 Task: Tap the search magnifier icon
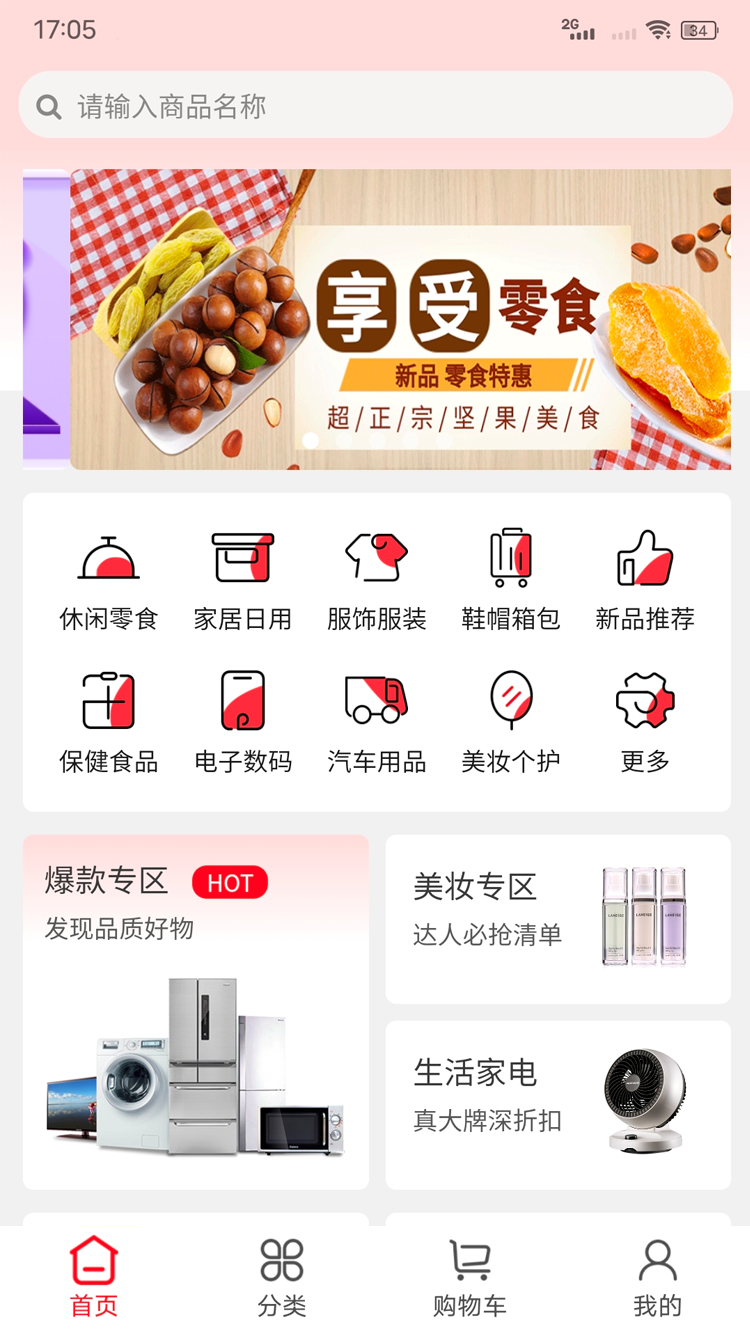click(x=48, y=105)
